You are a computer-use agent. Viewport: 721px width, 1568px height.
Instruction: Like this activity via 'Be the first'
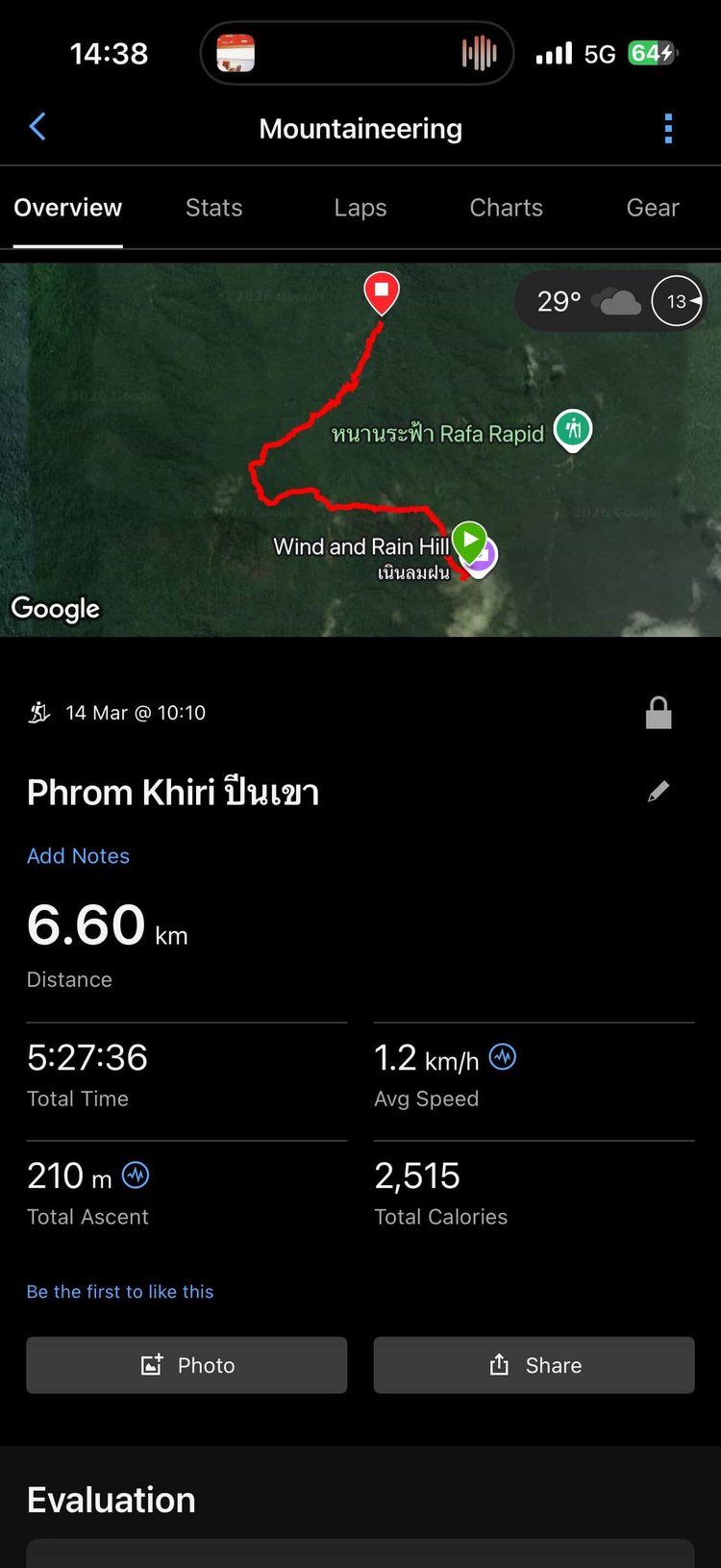(120, 1292)
